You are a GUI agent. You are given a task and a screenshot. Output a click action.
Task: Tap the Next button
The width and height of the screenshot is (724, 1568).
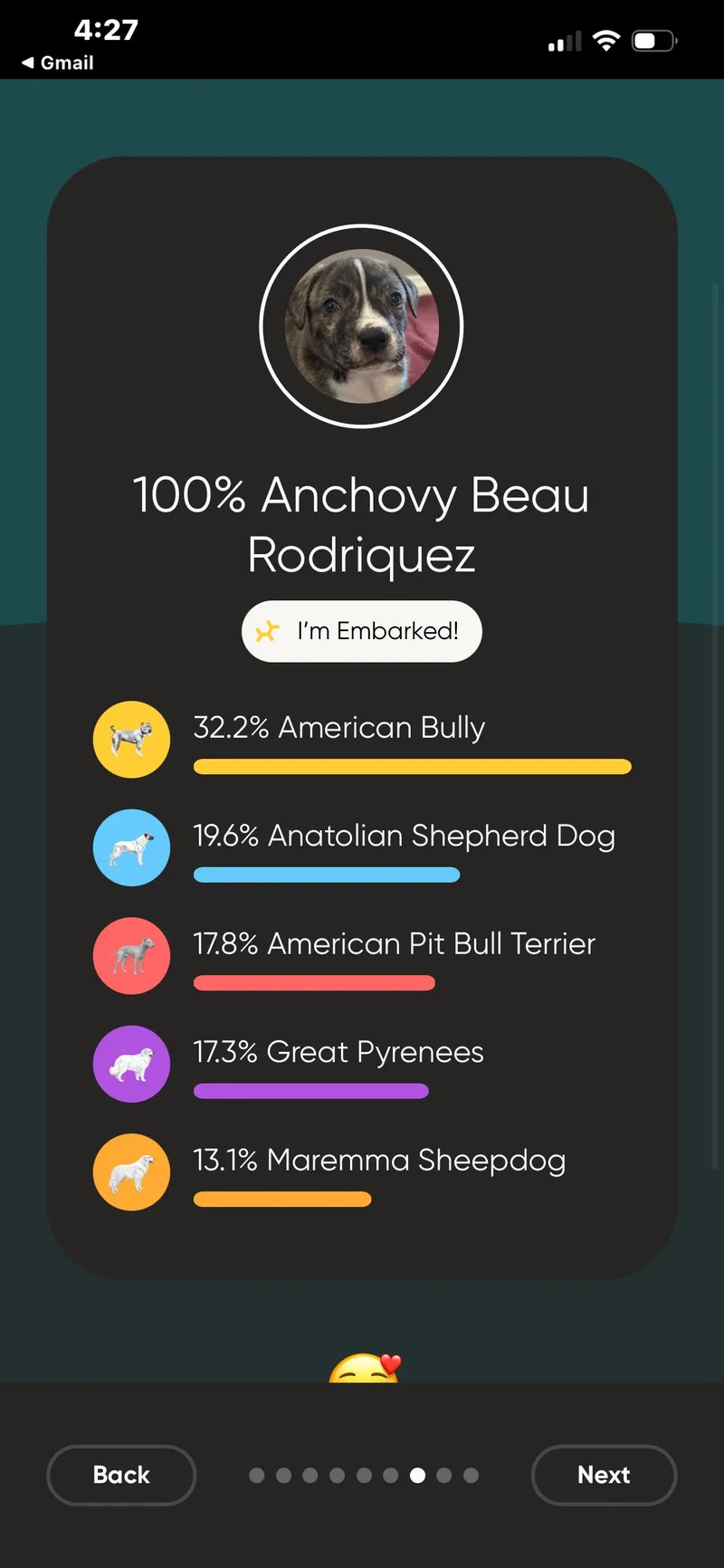[x=604, y=1475]
